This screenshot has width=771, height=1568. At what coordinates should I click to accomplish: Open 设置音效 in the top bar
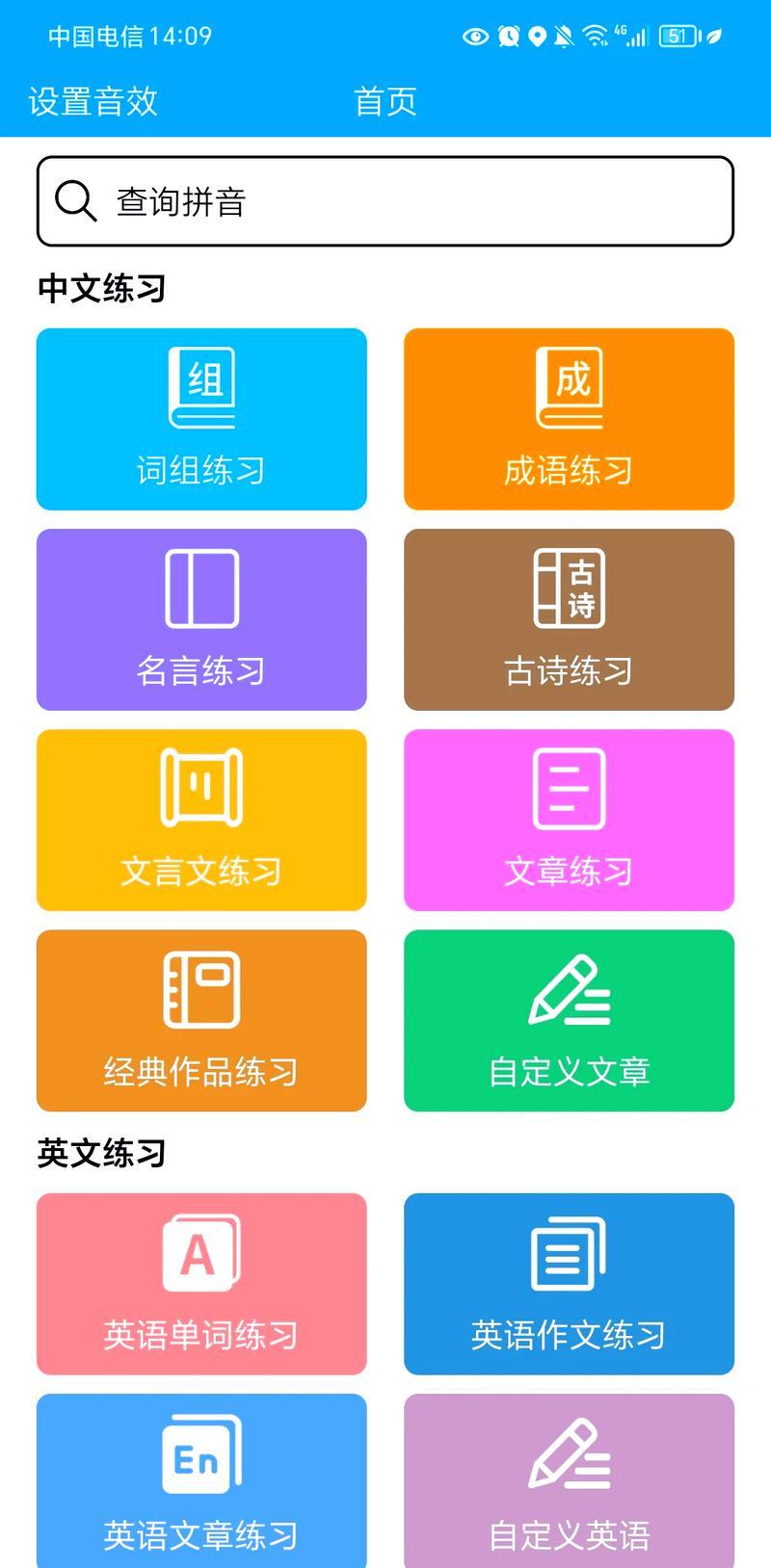click(x=93, y=101)
